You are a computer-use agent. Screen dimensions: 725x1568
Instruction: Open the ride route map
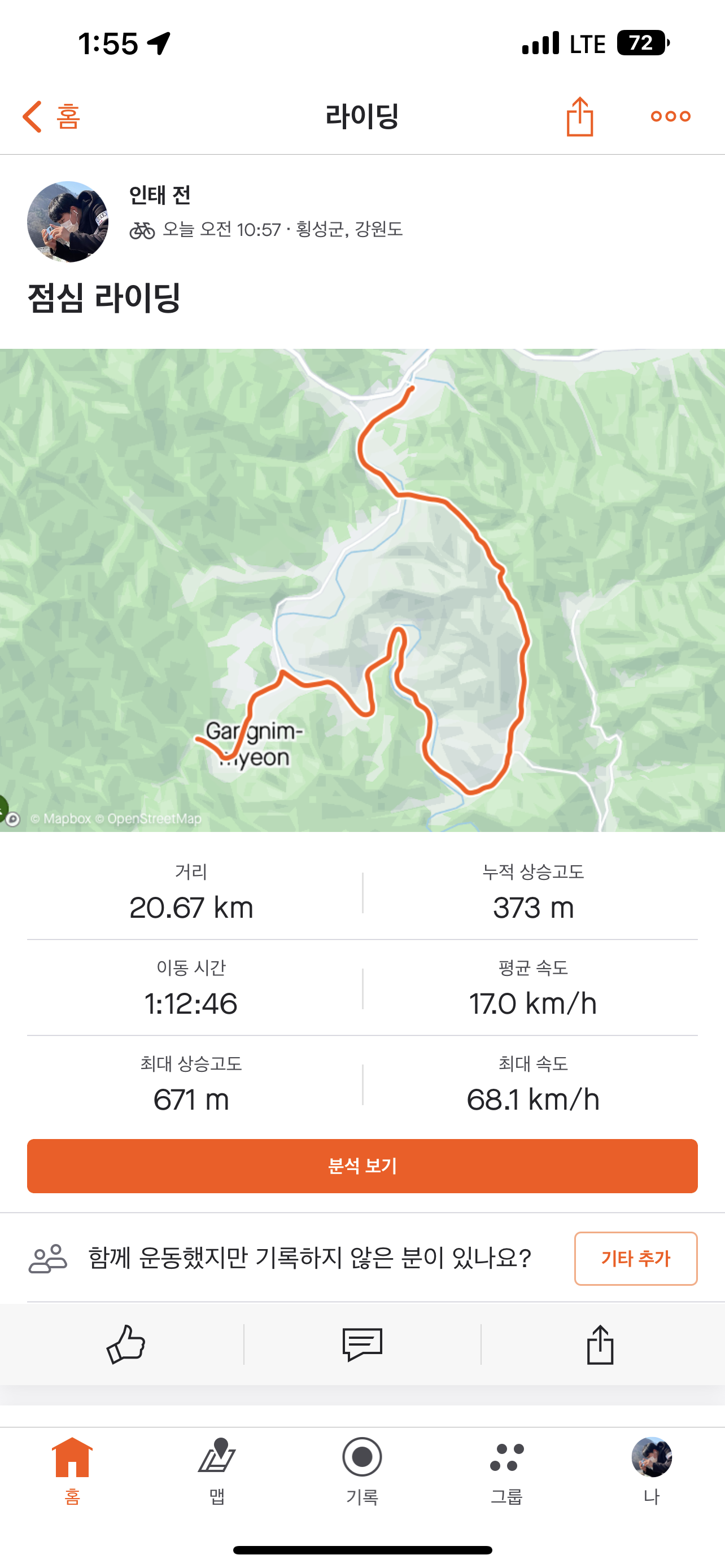tap(362, 589)
